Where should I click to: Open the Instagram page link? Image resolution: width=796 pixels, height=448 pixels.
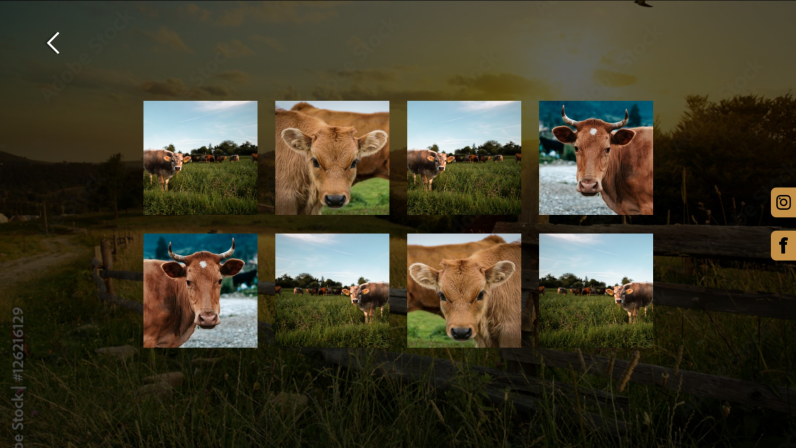tap(783, 202)
